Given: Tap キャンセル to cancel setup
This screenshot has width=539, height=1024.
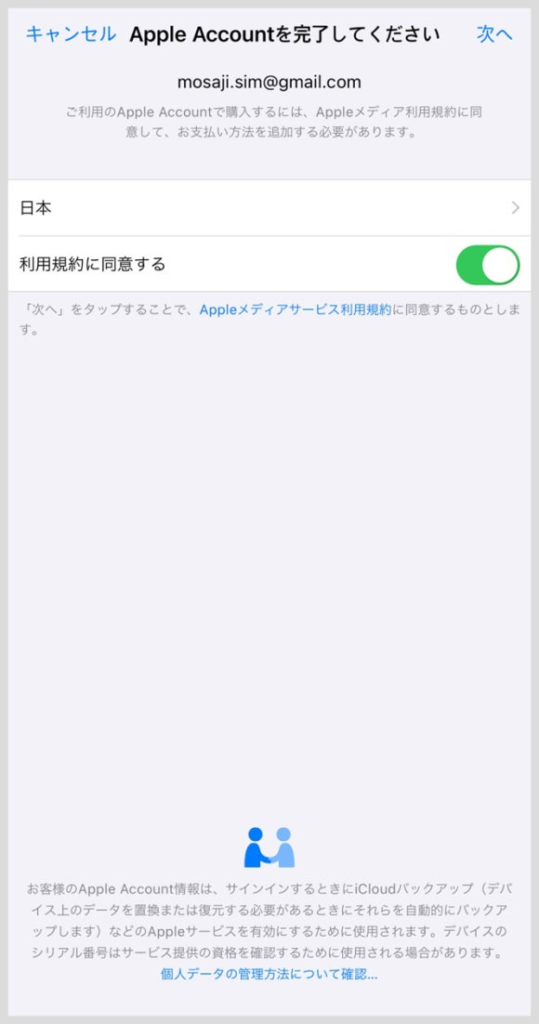Looking at the screenshot, I should pos(71,34).
